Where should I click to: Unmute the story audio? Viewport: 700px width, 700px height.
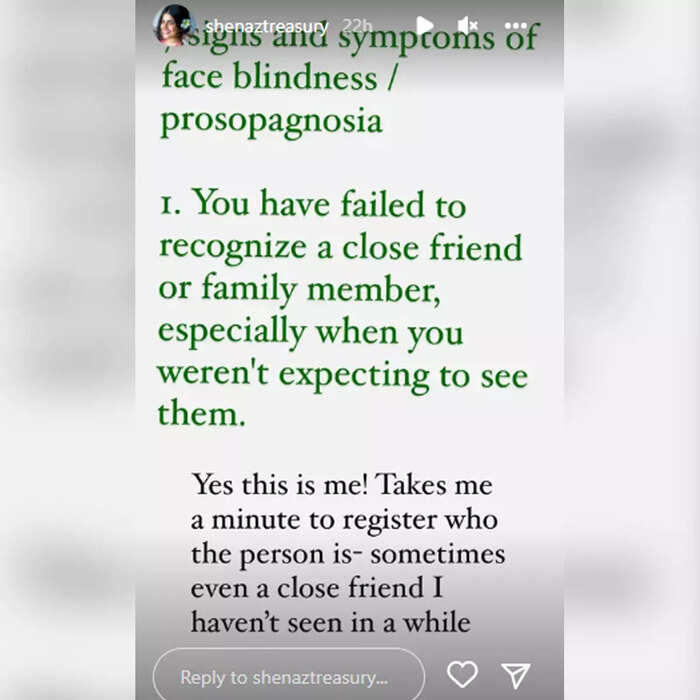coord(468,25)
